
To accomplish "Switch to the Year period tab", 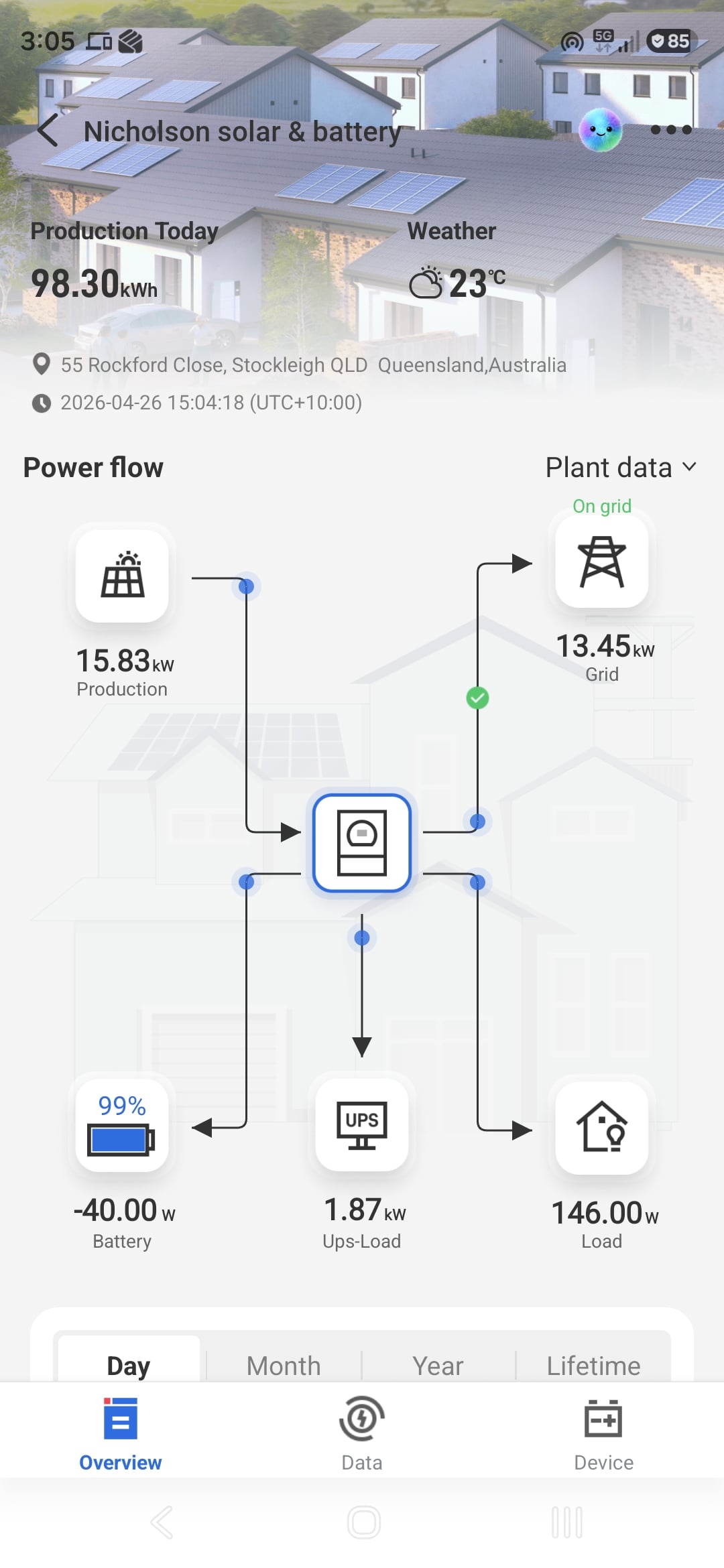I will (x=438, y=1365).
